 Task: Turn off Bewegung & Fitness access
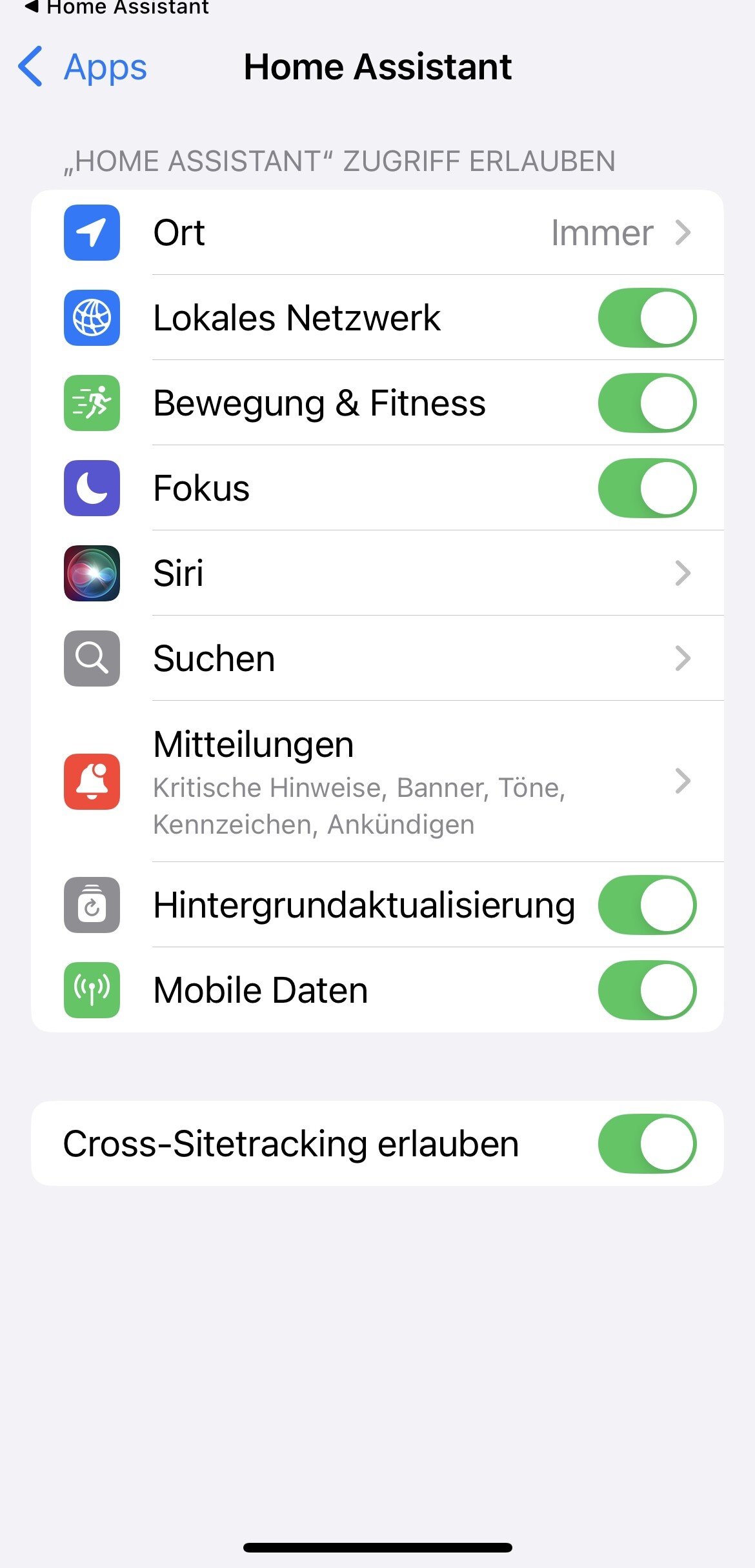tap(647, 403)
